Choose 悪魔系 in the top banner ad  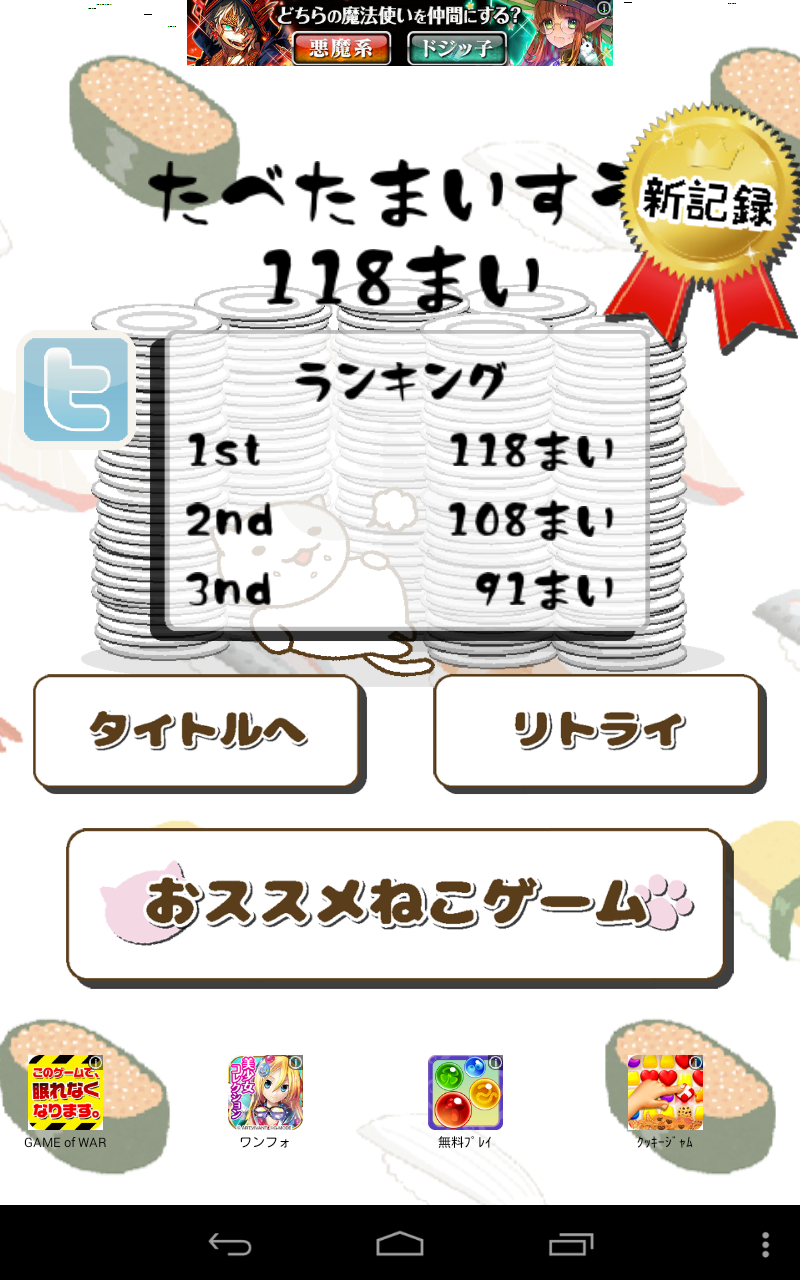click(x=341, y=49)
